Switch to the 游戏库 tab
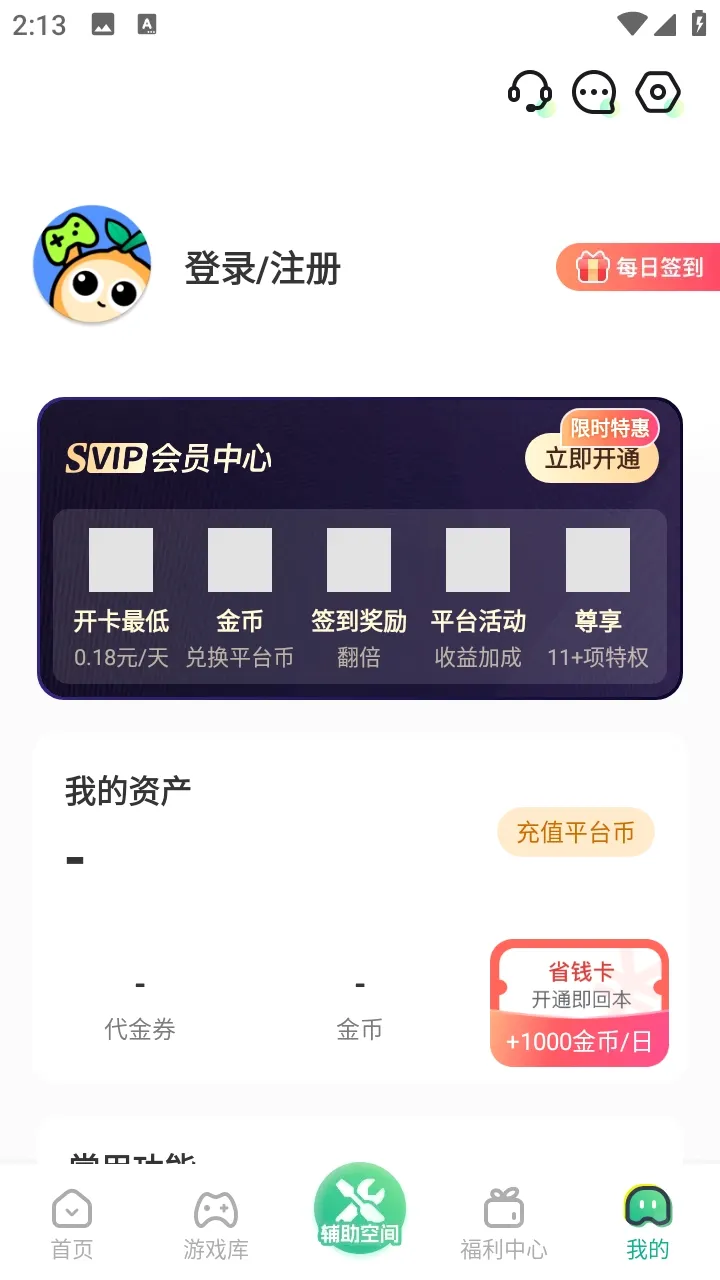The width and height of the screenshot is (720, 1280). tap(216, 1224)
